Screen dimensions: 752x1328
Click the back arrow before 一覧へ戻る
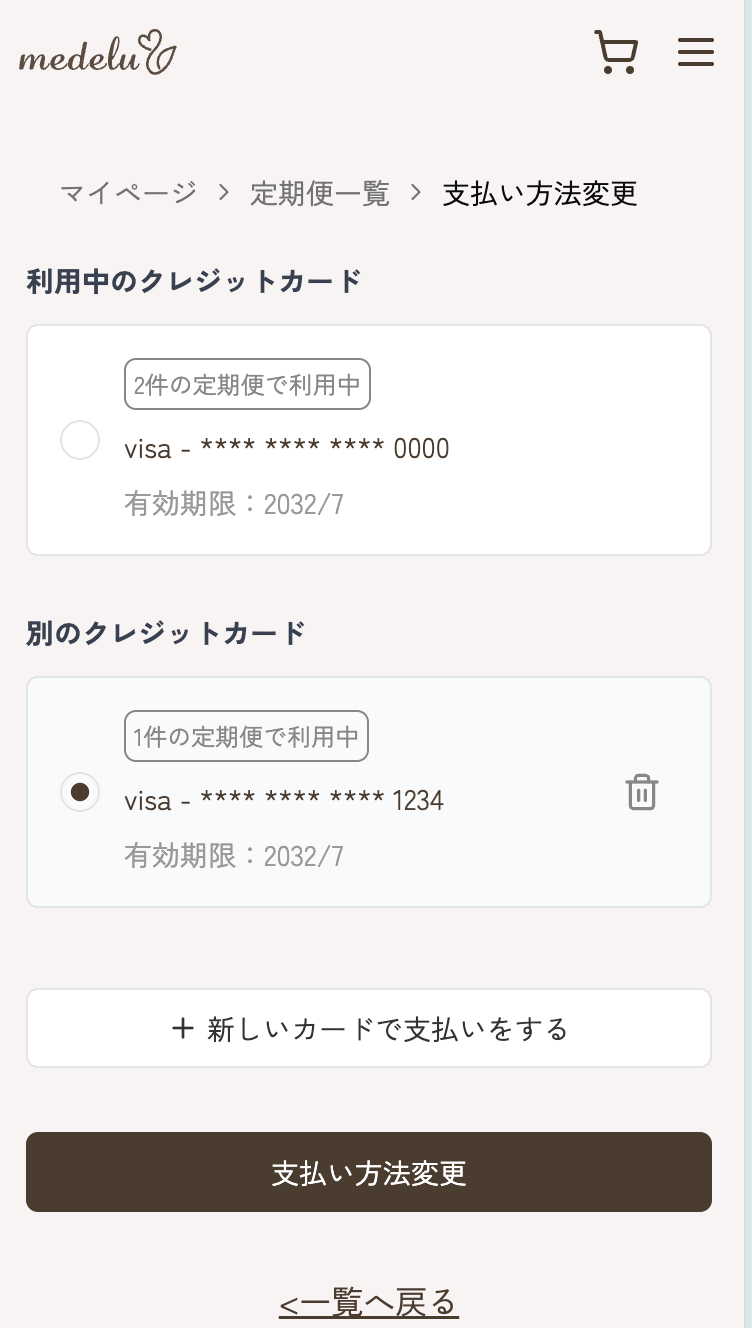click(x=289, y=1303)
